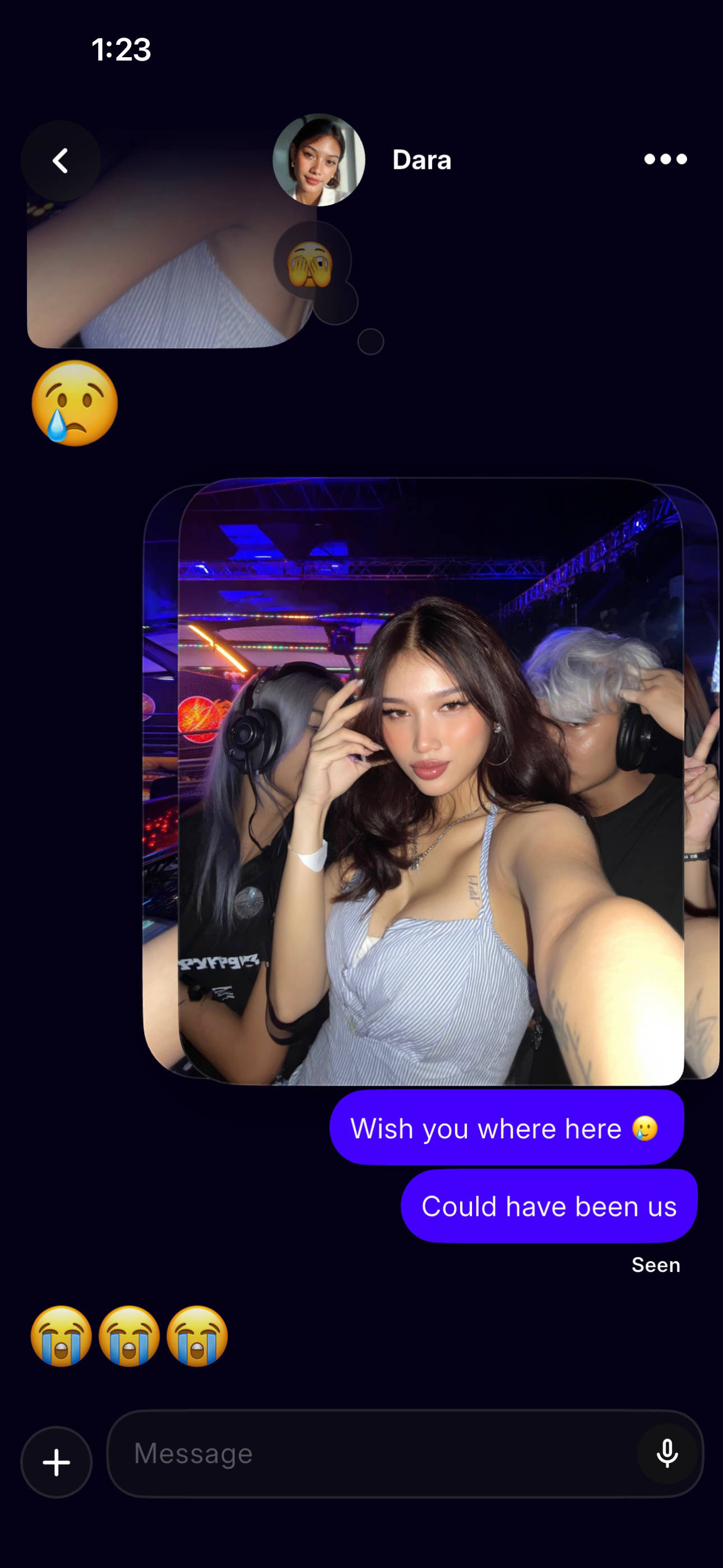The height and width of the screenshot is (1568, 723).
Task: Record a voice message with the microphone
Action: click(x=667, y=1454)
